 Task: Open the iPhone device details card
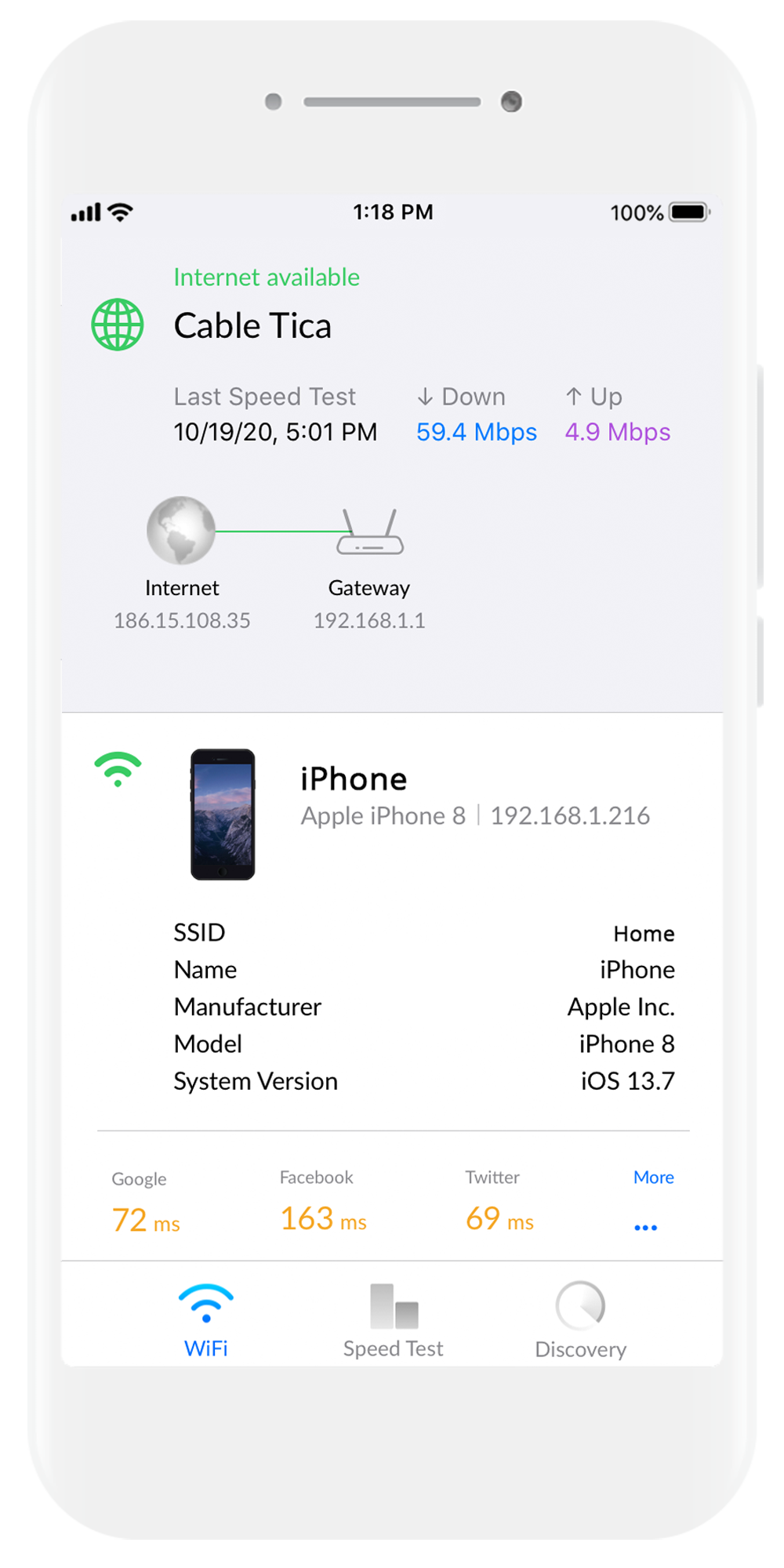click(x=392, y=815)
